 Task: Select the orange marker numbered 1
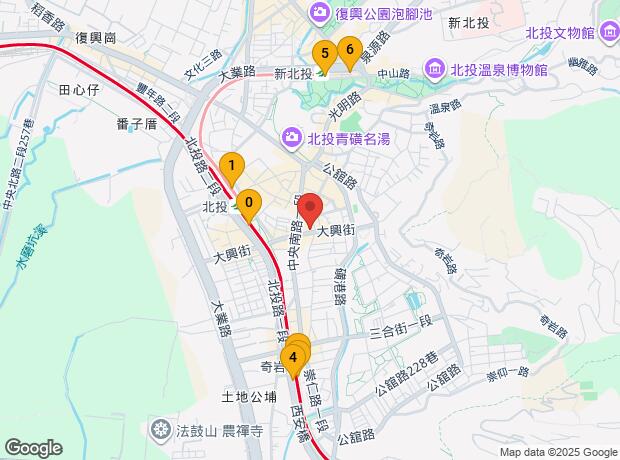231,166
